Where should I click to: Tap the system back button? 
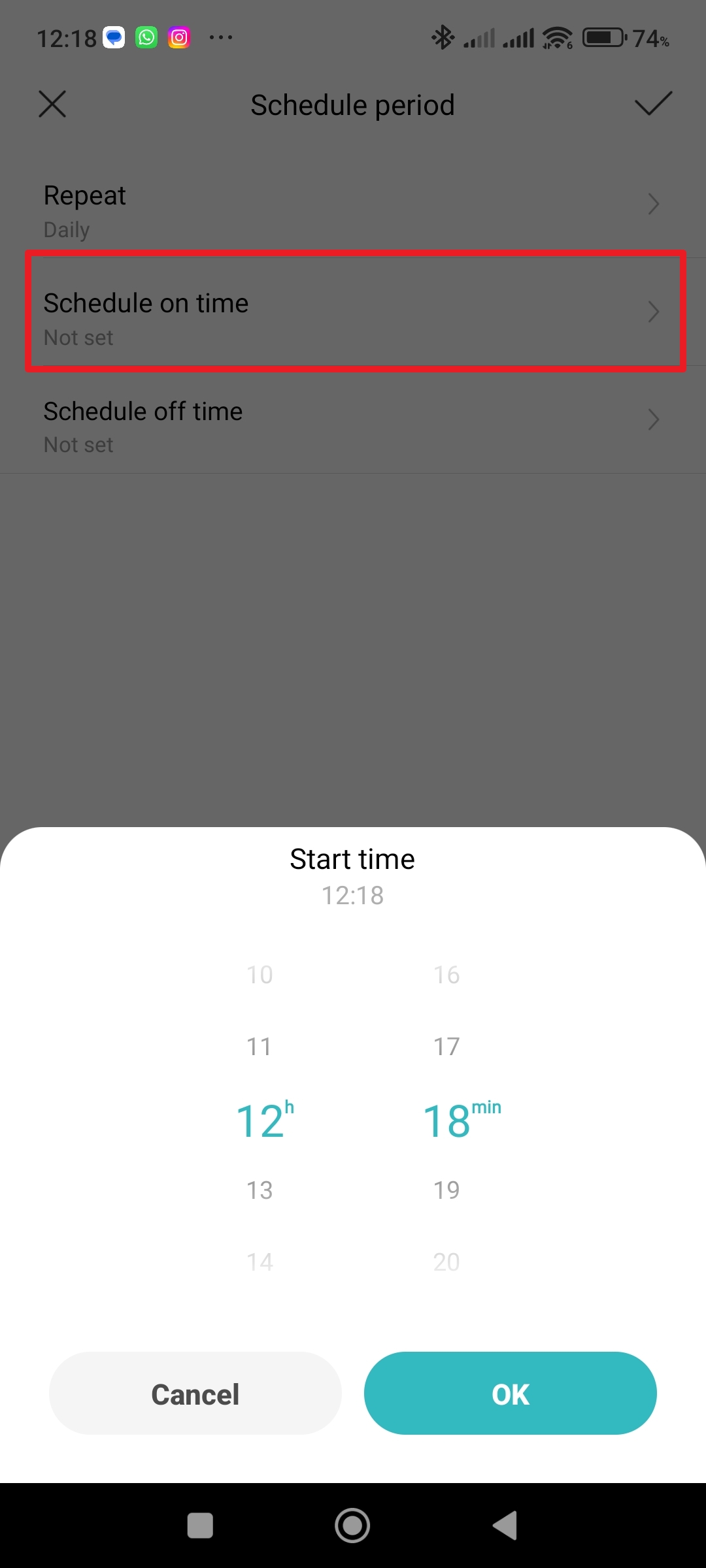[505, 1526]
